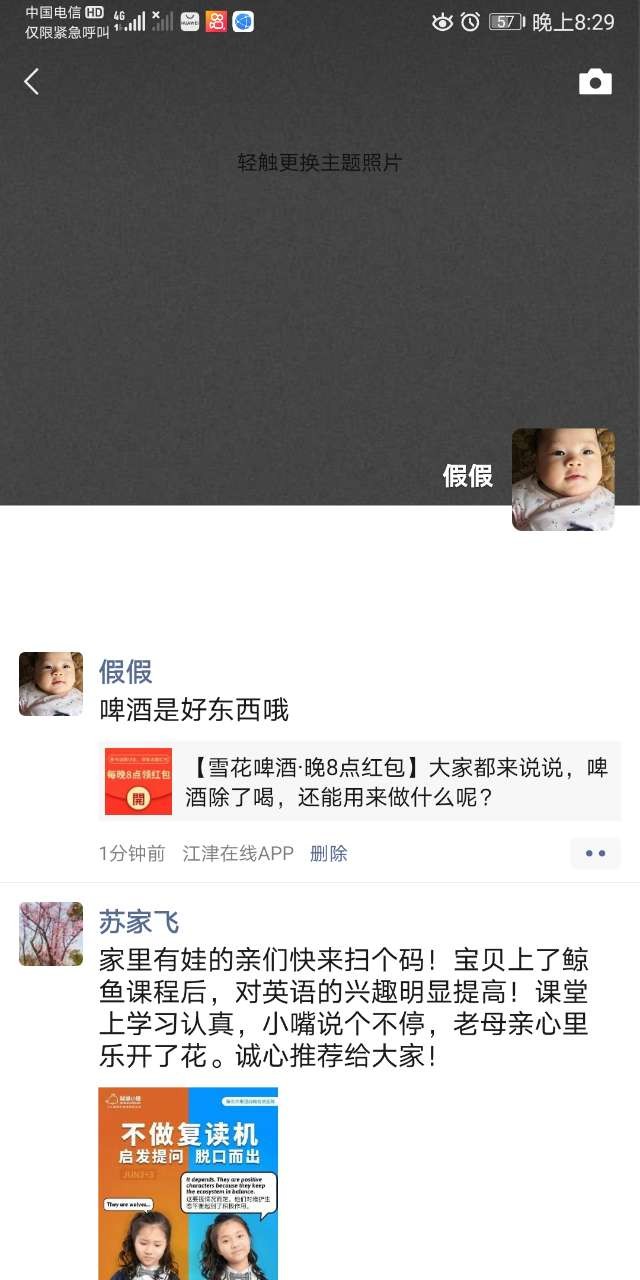This screenshot has width=640, height=1280.
Task: Delete 假假's beer post via 删除
Action: click(329, 853)
